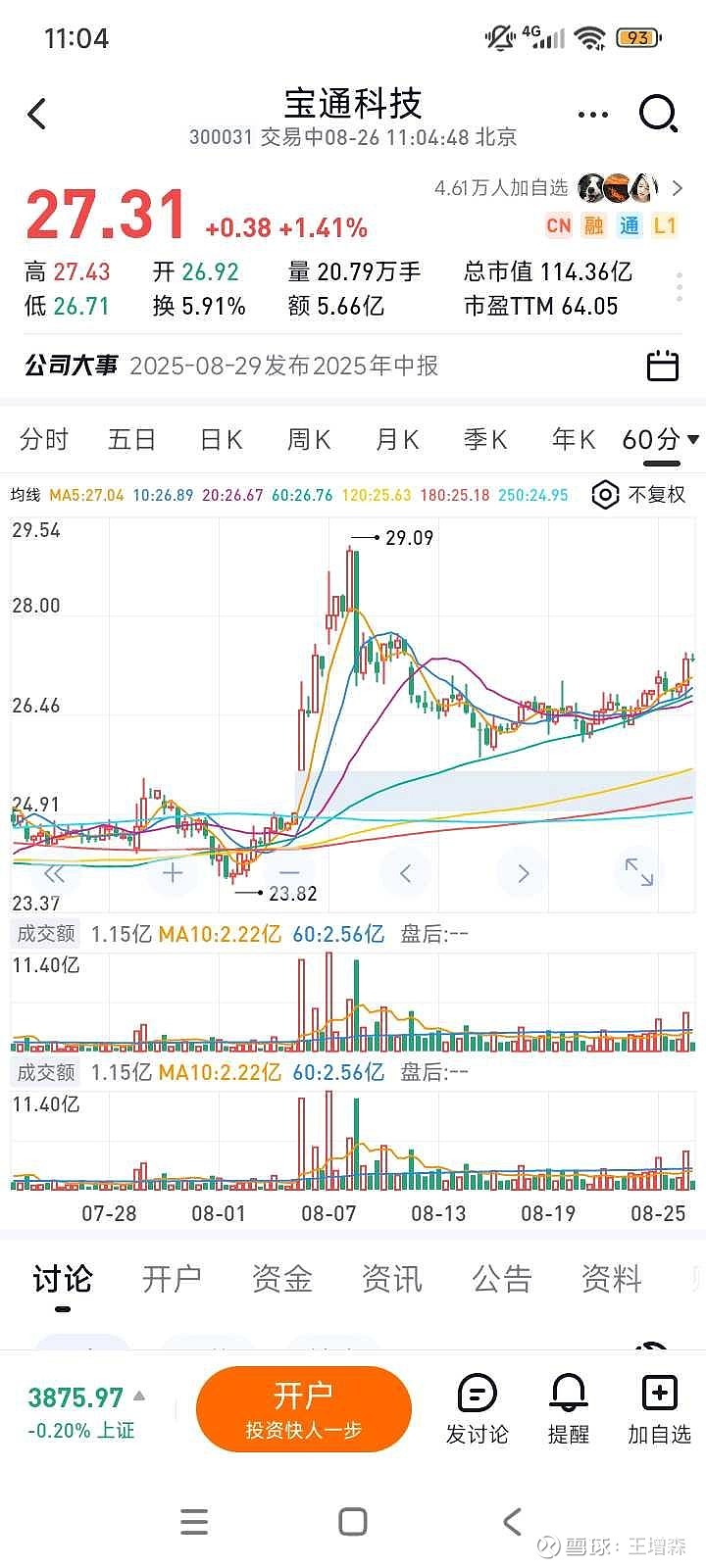The image size is (706, 1568).
Task: Add stock via 加自选
Action: pyautogui.click(x=659, y=1409)
